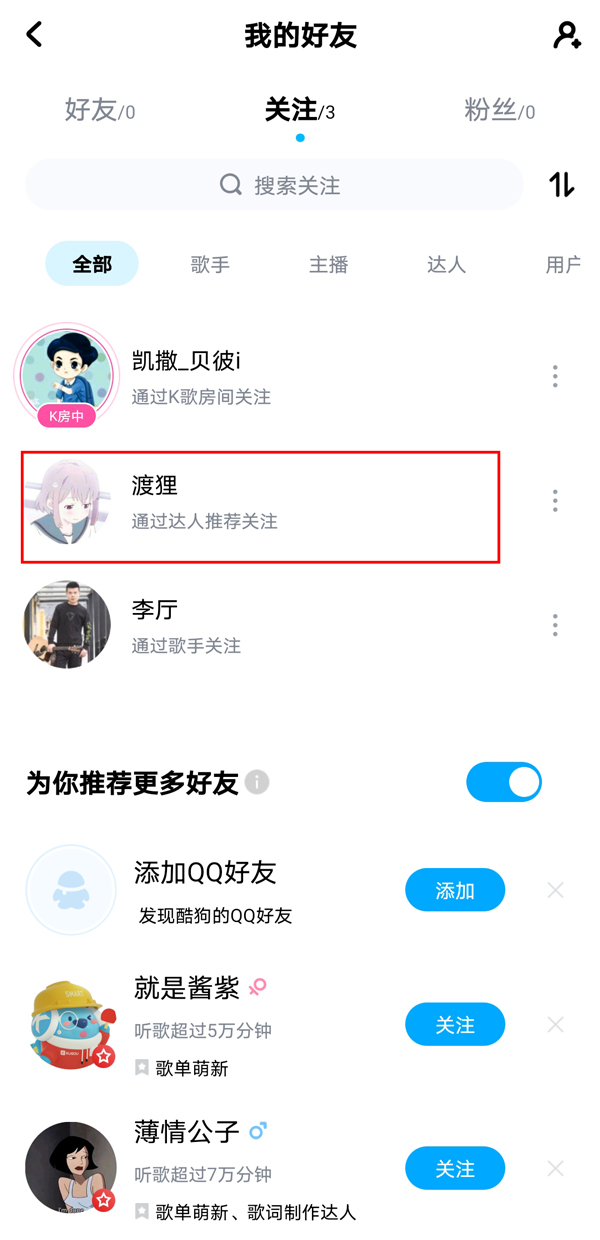Open more options for 渡狸
Viewport: 600px width, 1240px height.
pyautogui.click(x=555, y=501)
